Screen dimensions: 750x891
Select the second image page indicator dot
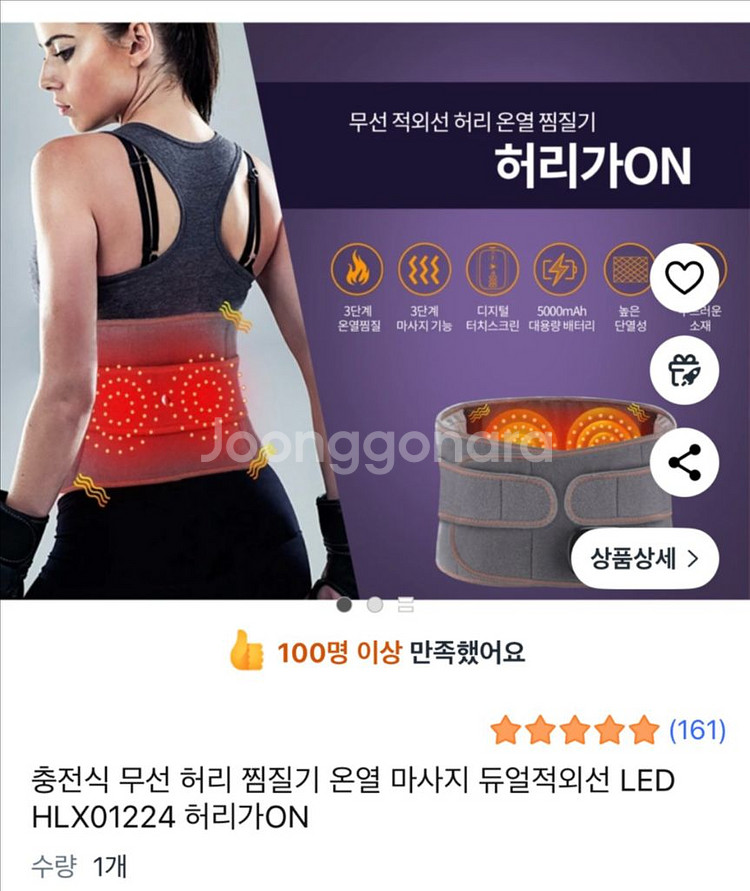[x=375, y=604]
